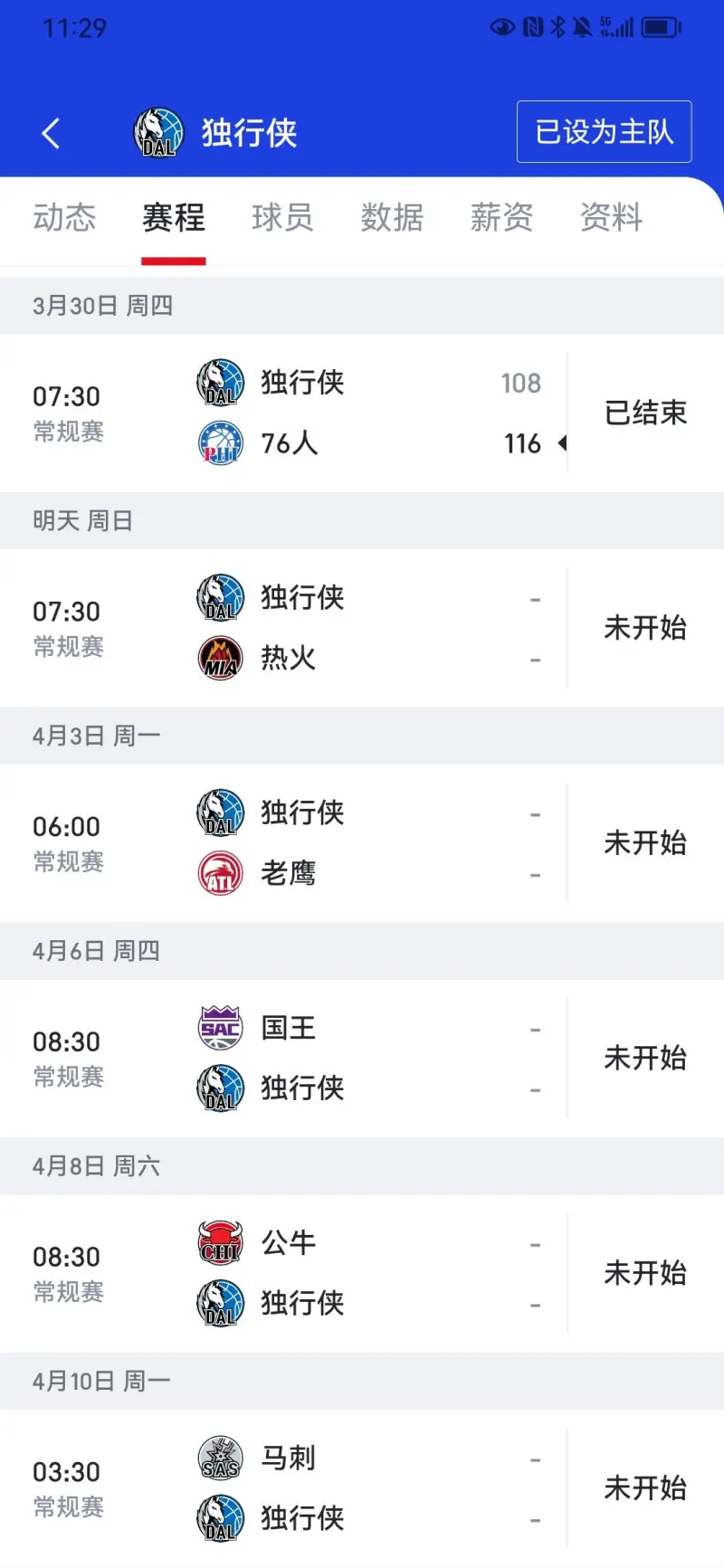Open the upcoming game against 热火
Image resolution: width=724 pixels, height=1568 pixels.
point(362,628)
